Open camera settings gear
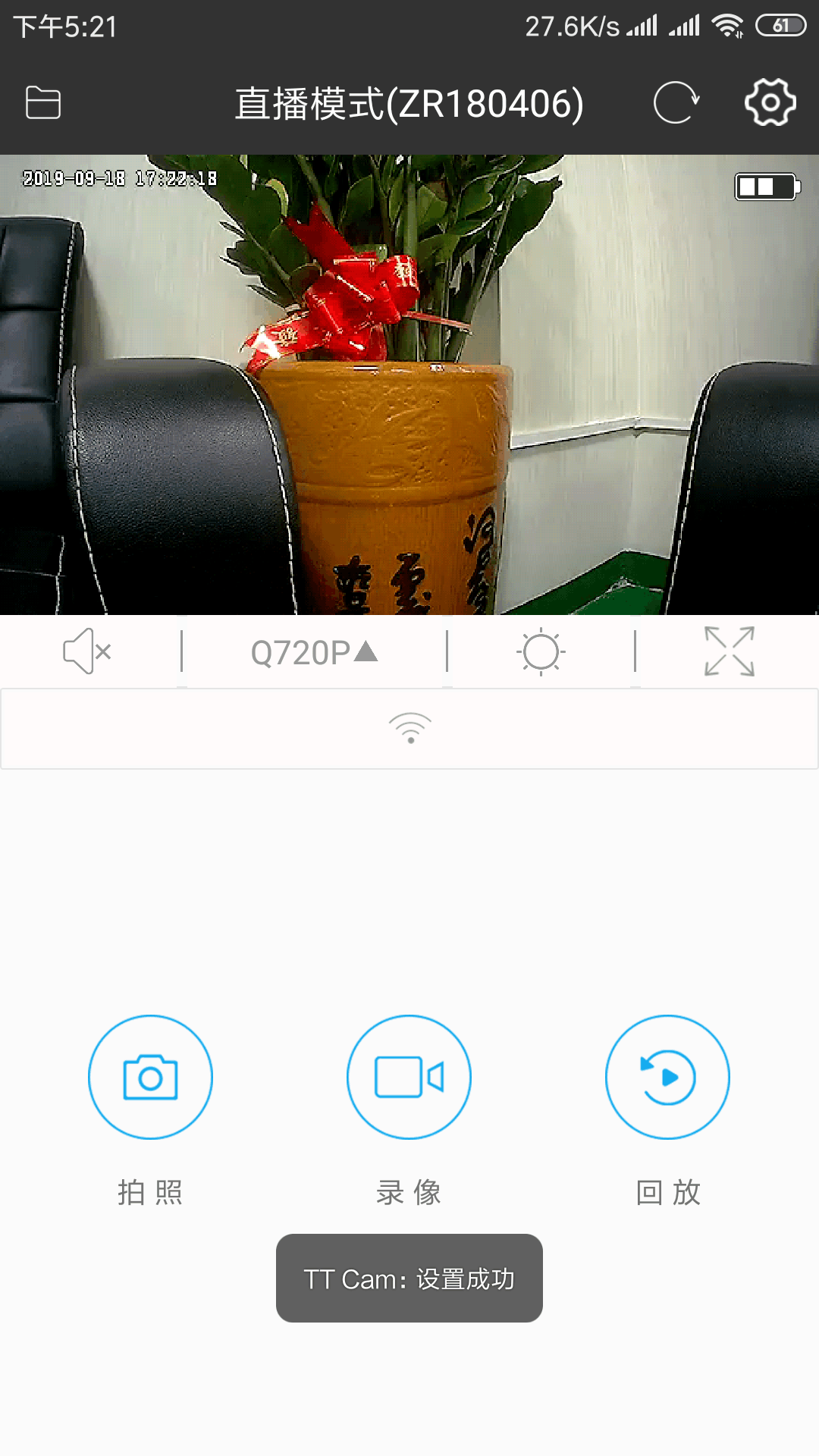819x1456 pixels. tap(770, 102)
